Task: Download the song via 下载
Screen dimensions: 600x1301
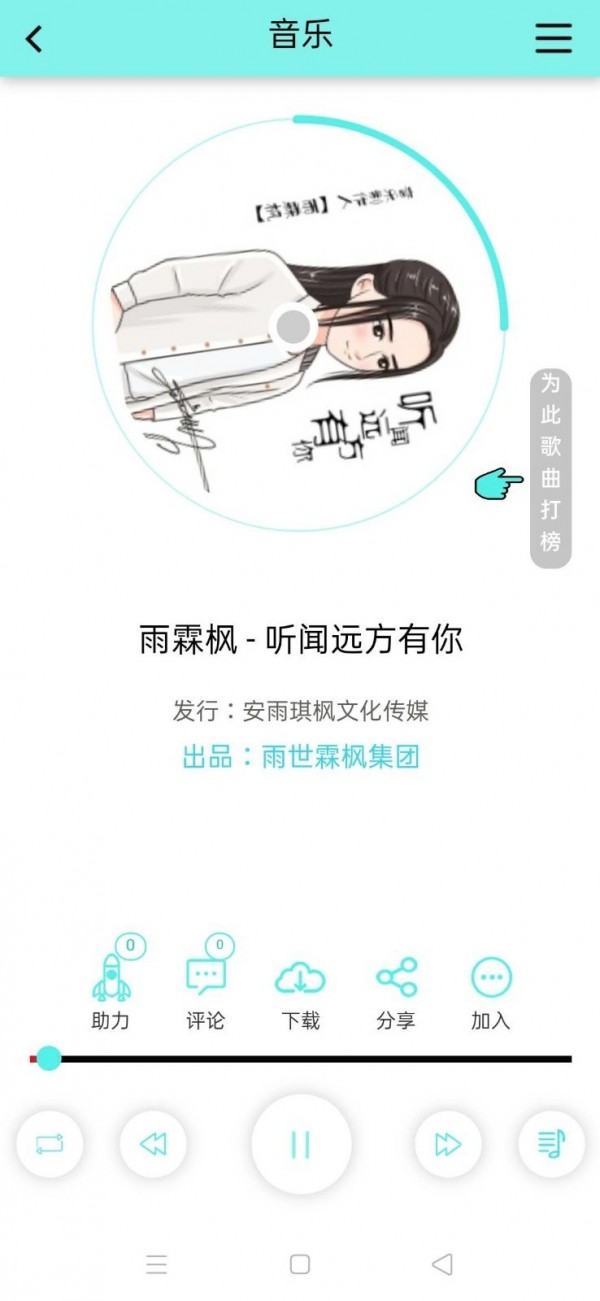Action: click(300, 980)
